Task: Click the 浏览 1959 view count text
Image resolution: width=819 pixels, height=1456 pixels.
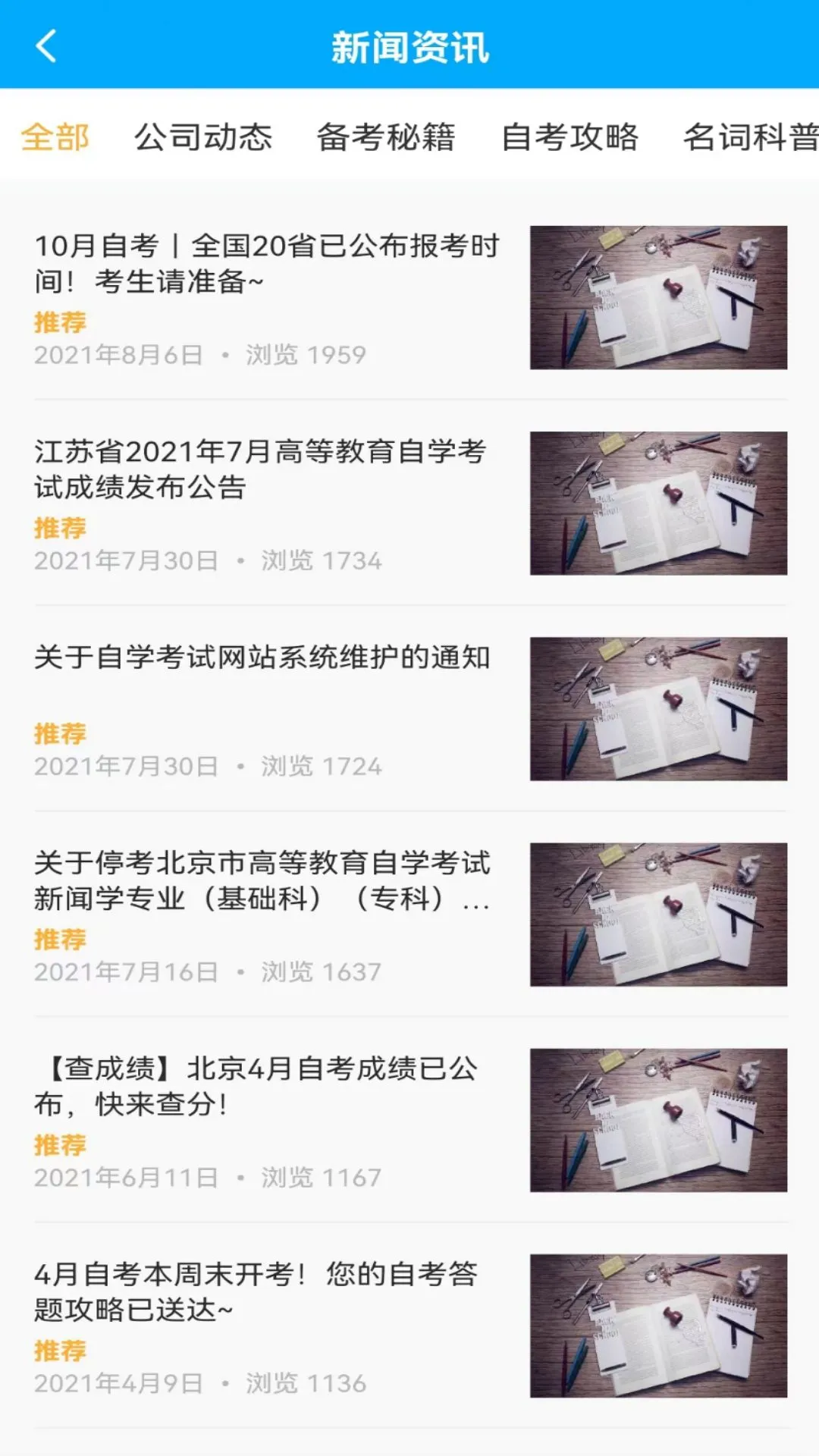Action: click(x=306, y=353)
